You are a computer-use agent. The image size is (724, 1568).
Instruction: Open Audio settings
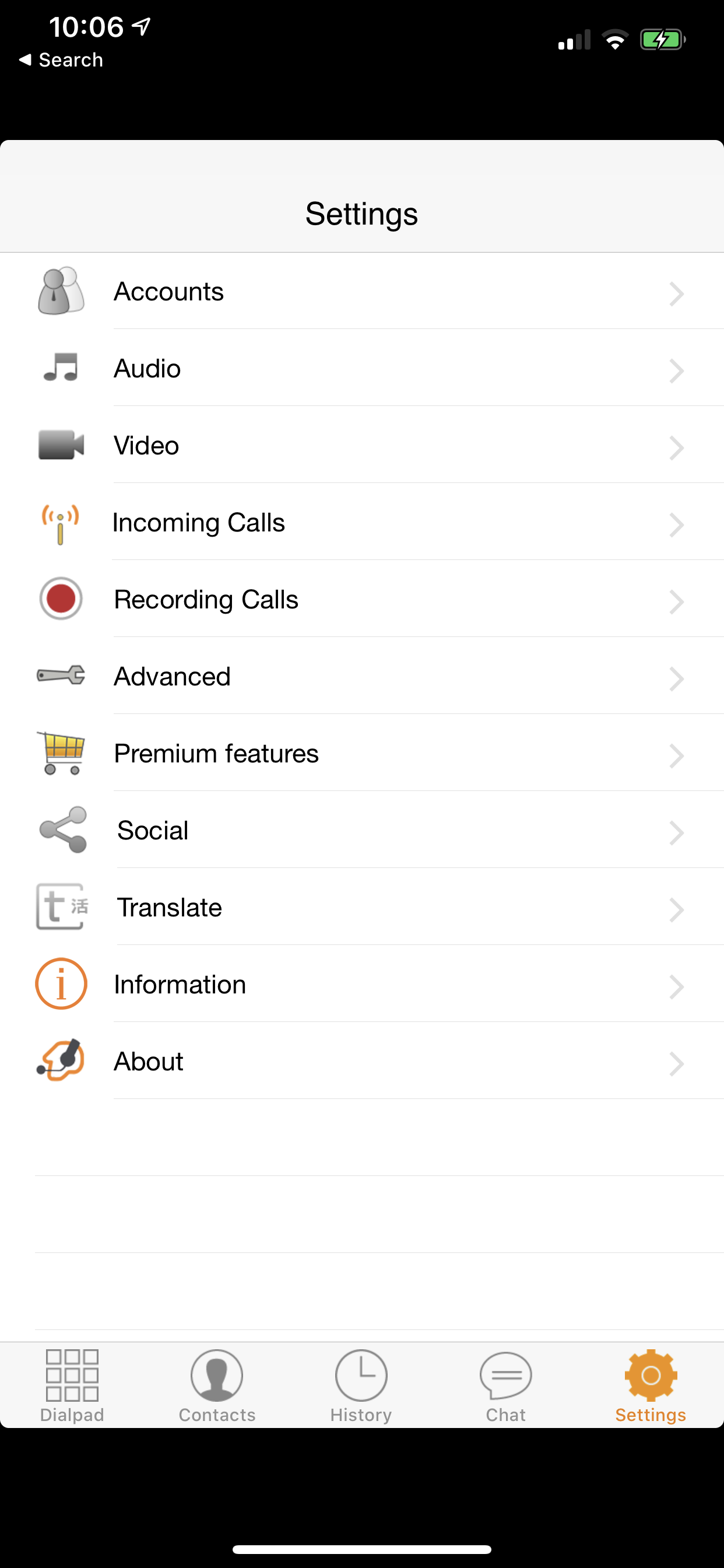(x=362, y=368)
